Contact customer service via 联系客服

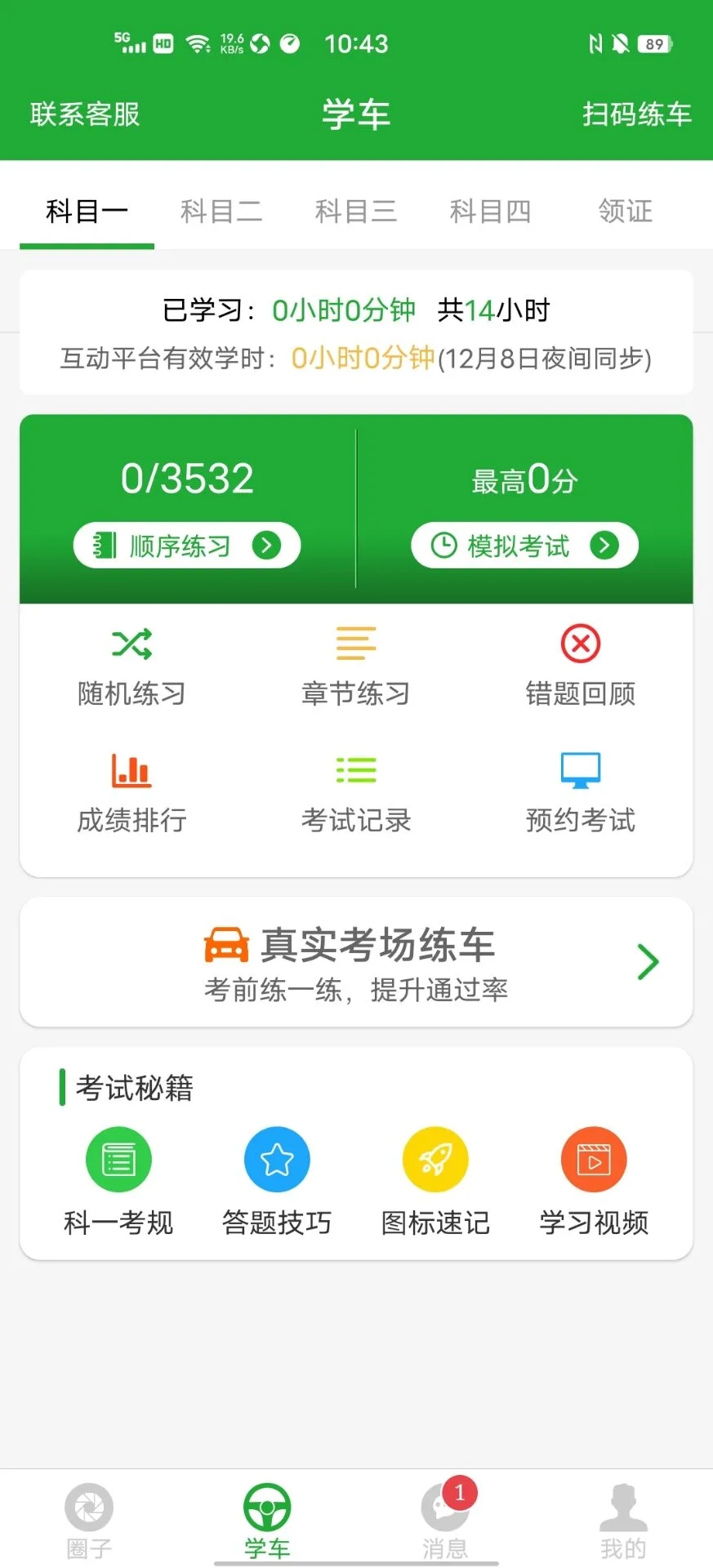pos(85,114)
